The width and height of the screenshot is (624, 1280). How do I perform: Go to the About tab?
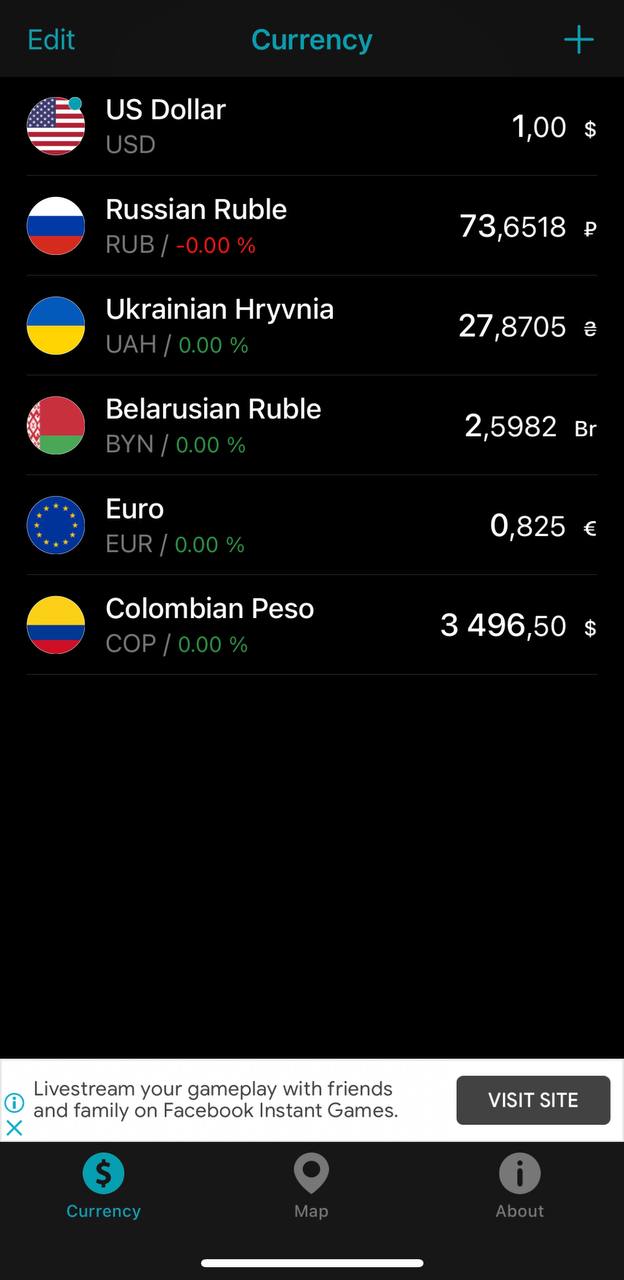520,1186
